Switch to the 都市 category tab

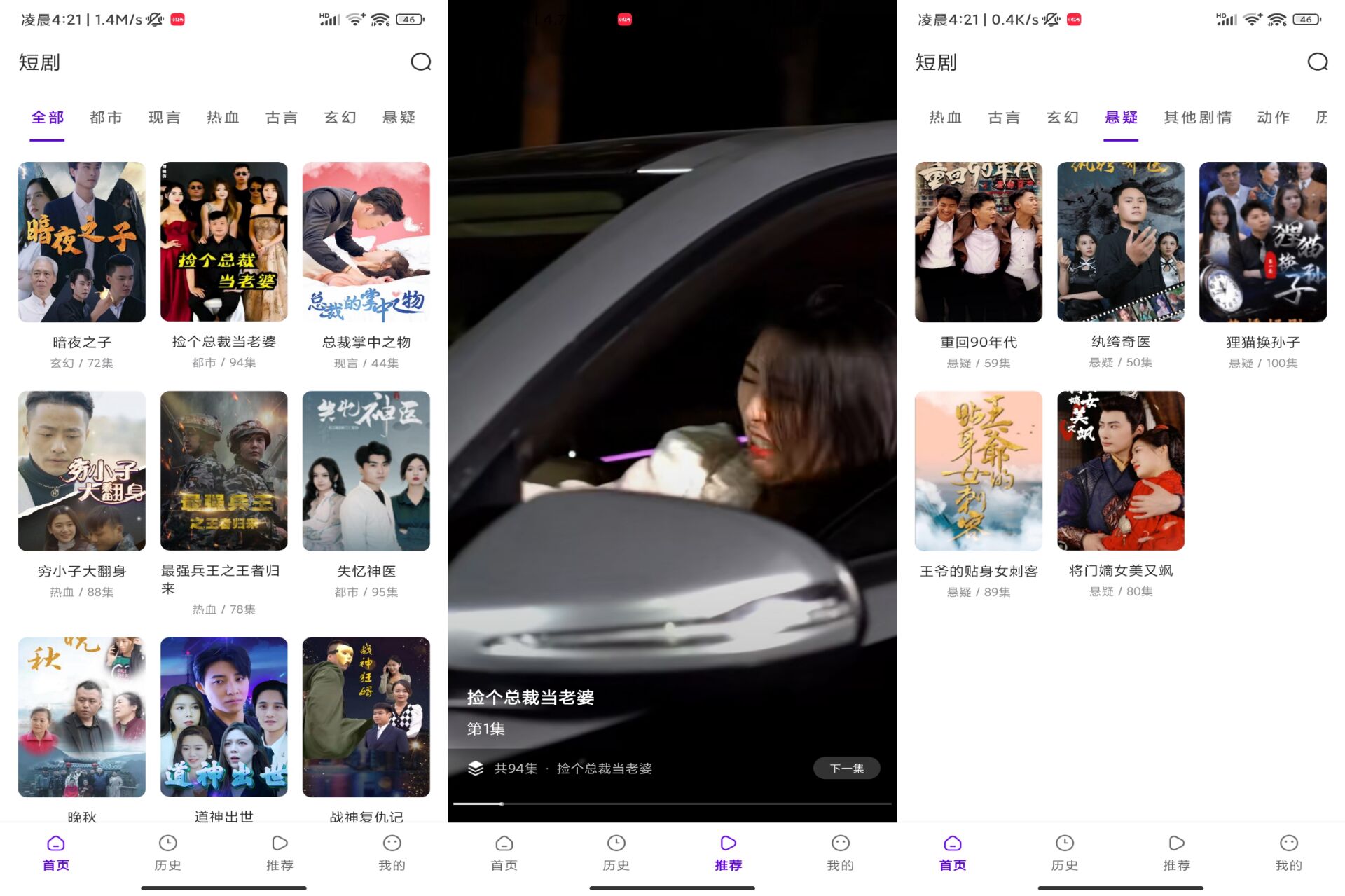point(106,118)
